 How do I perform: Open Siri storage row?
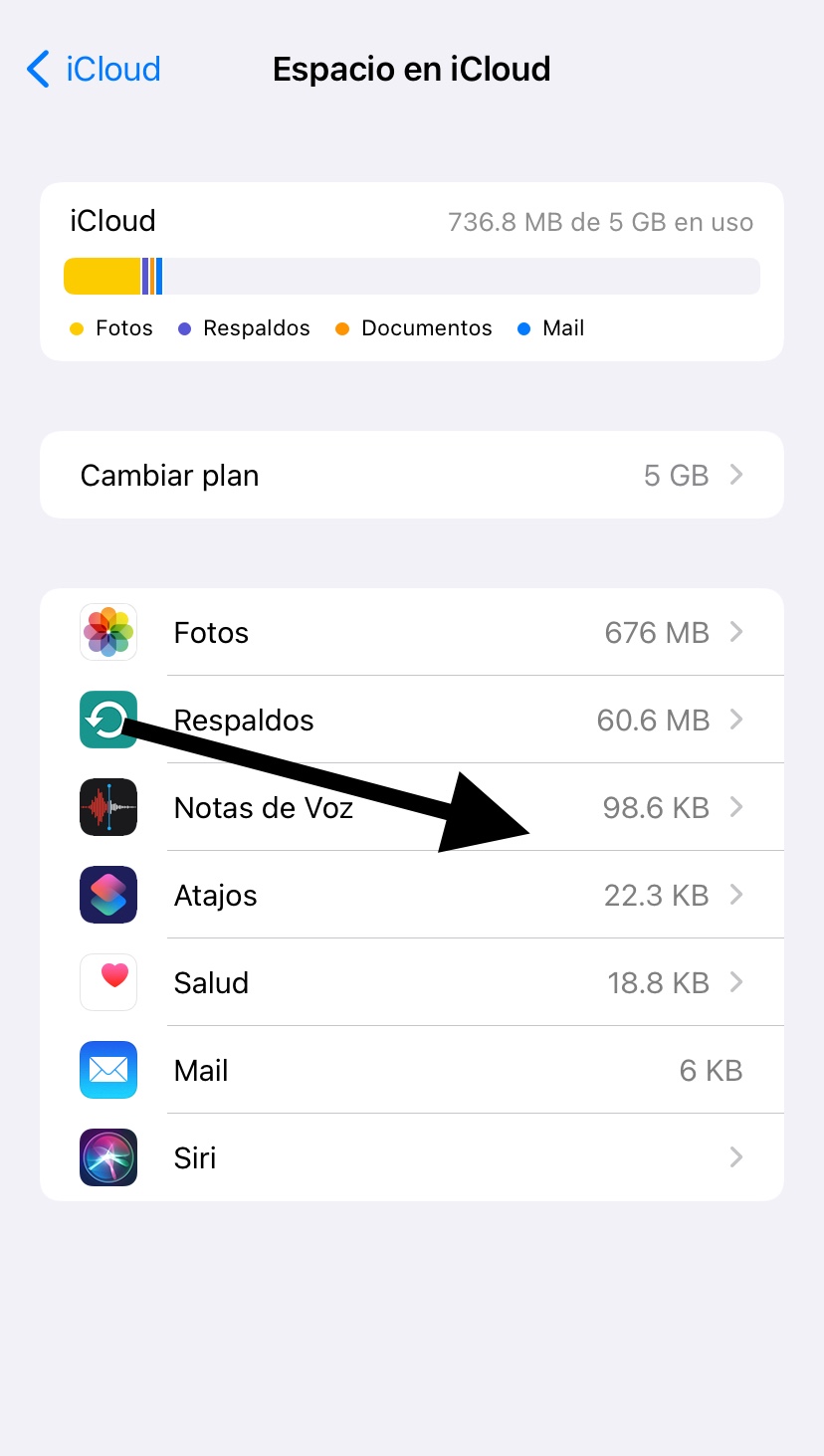(411, 1157)
